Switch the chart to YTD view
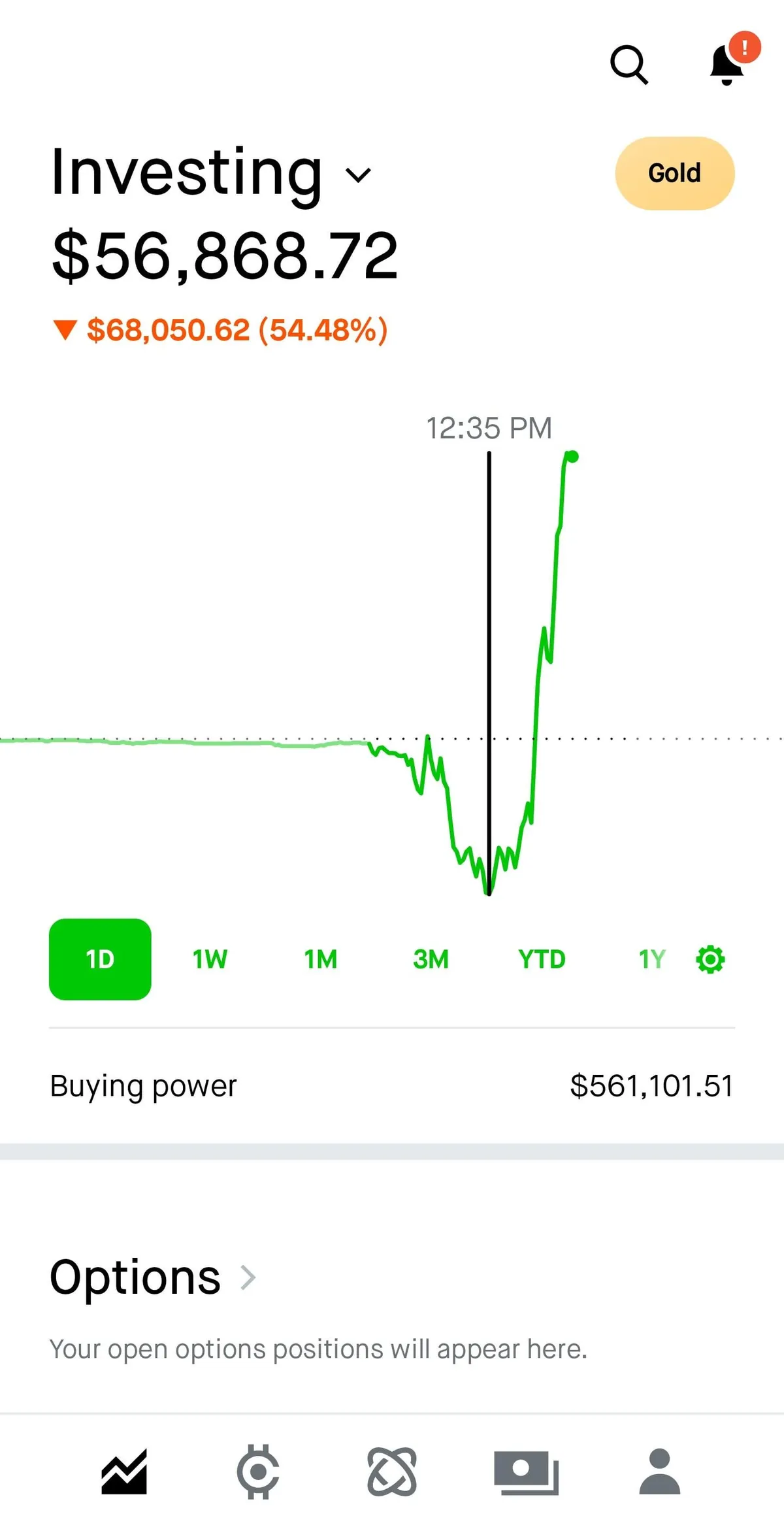The image size is (784, 1529). point(542,959)
